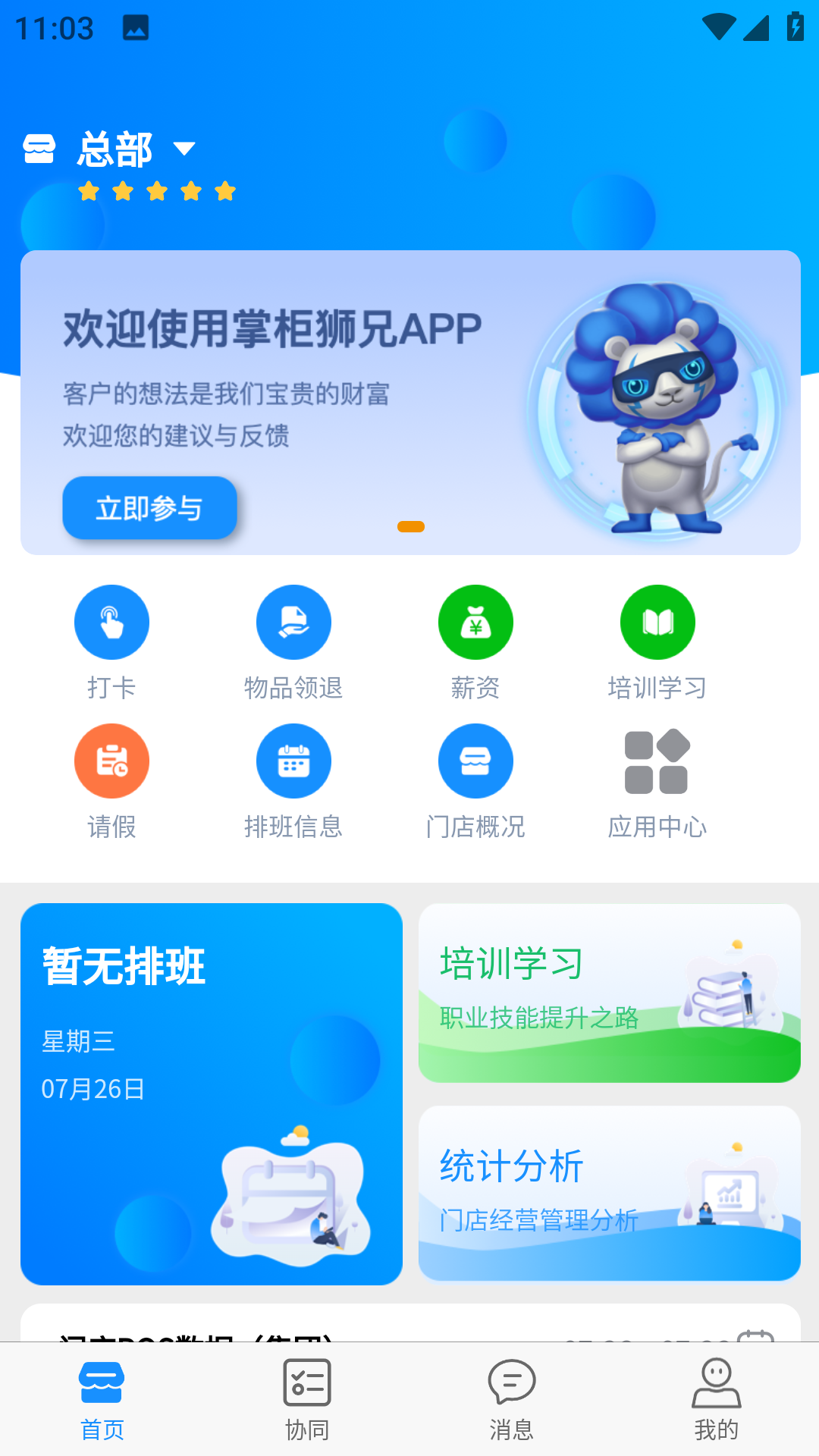
Task: Tap the orange carousel indicator dot
Action: pyautogui.click(x=409, y=526)
